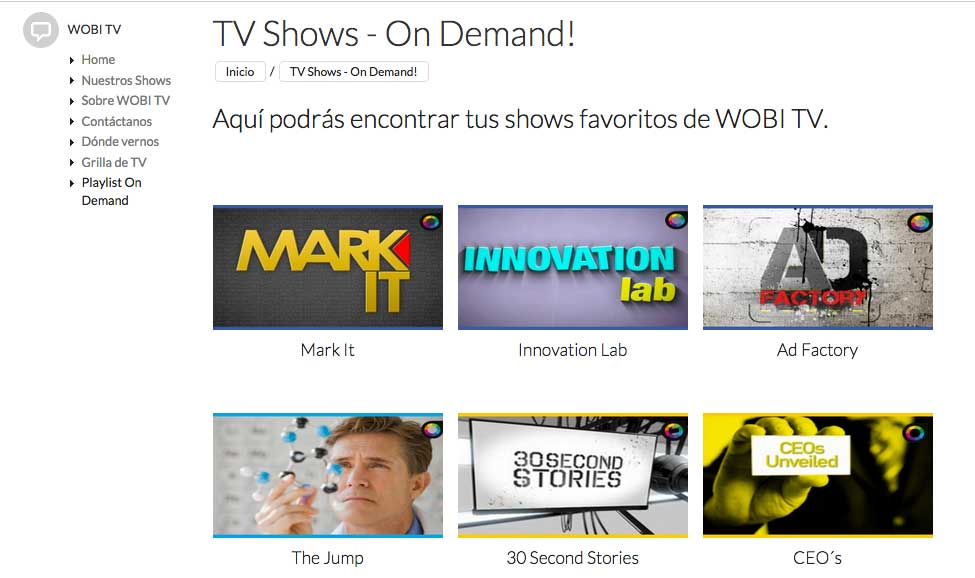Tap the WOBI TV chat bubble icon

41,30
